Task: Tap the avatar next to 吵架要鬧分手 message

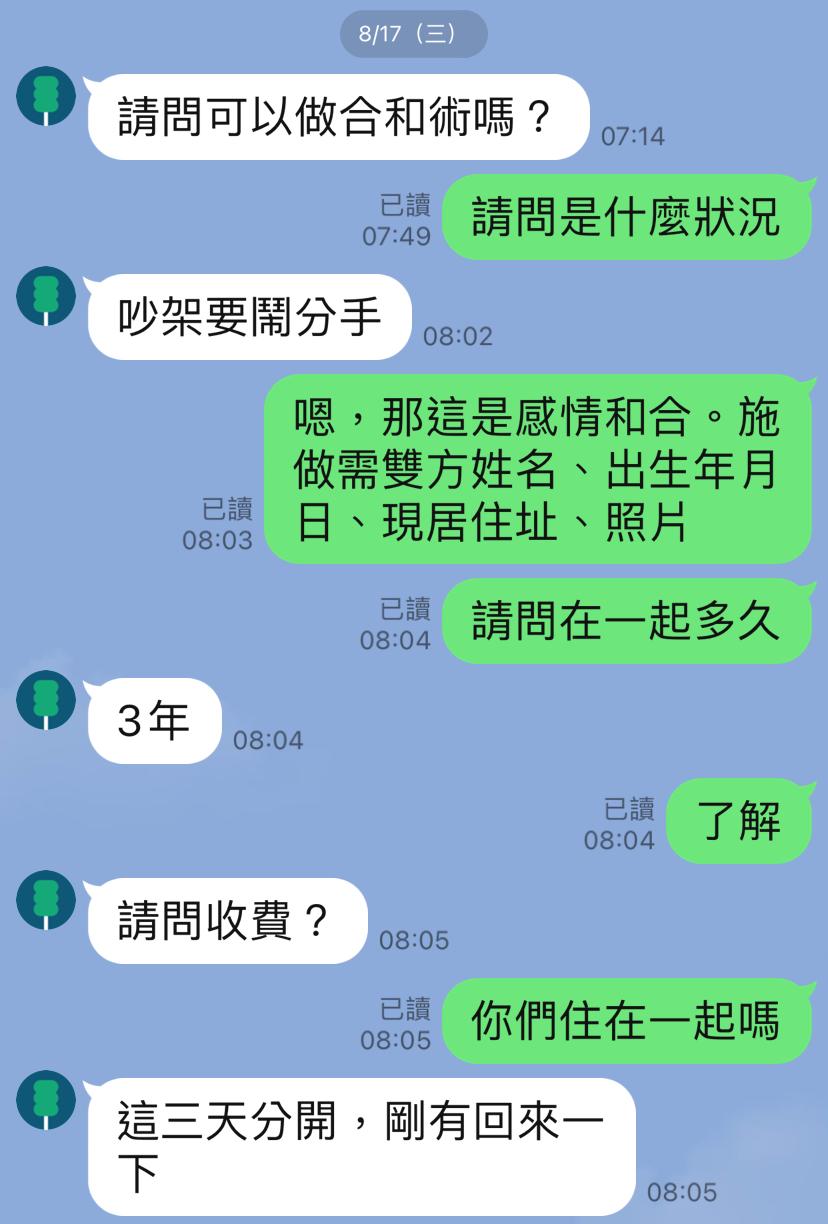Action: [46, 296]
